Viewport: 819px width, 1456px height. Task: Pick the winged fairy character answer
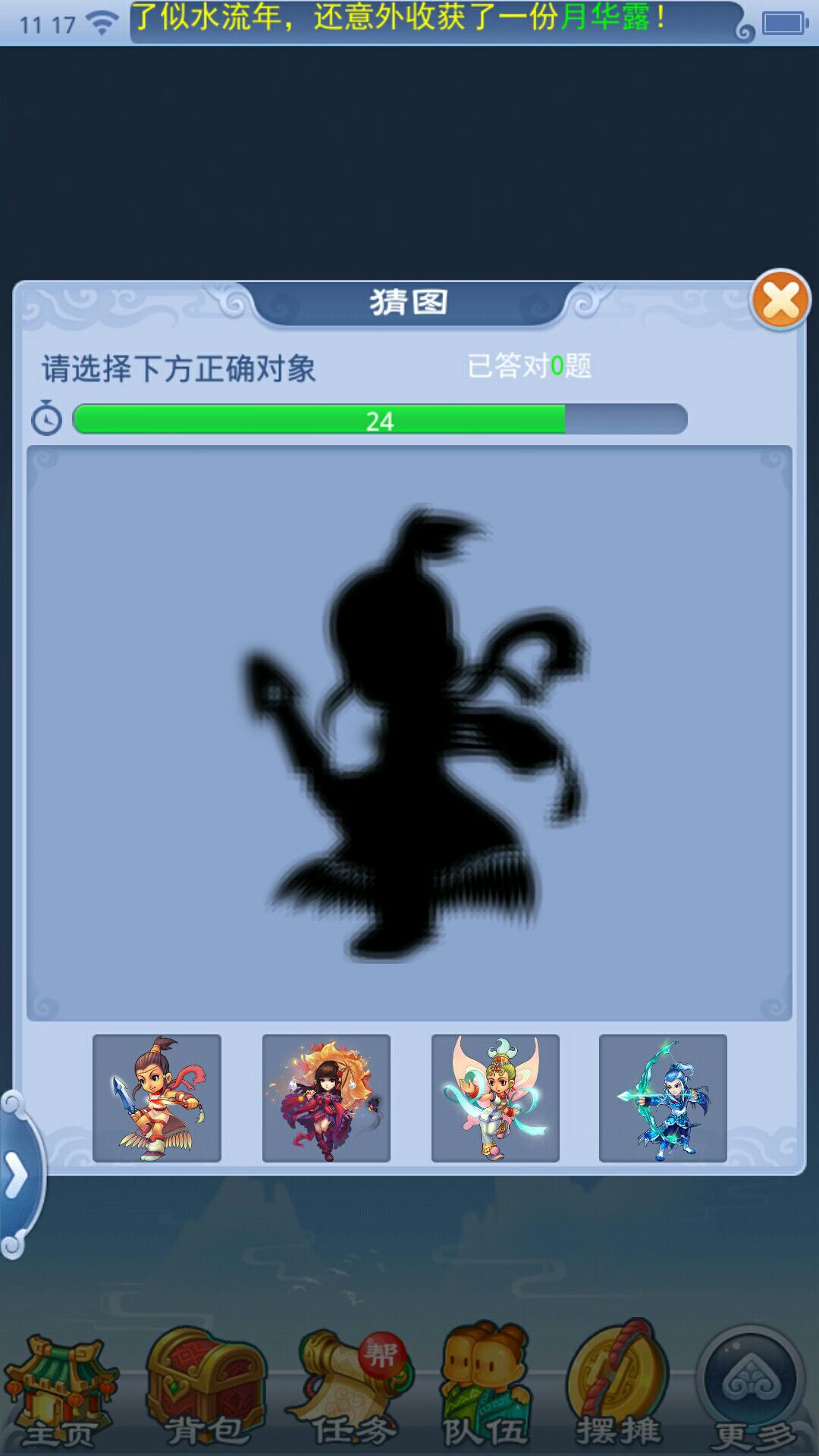[495, 1098]
